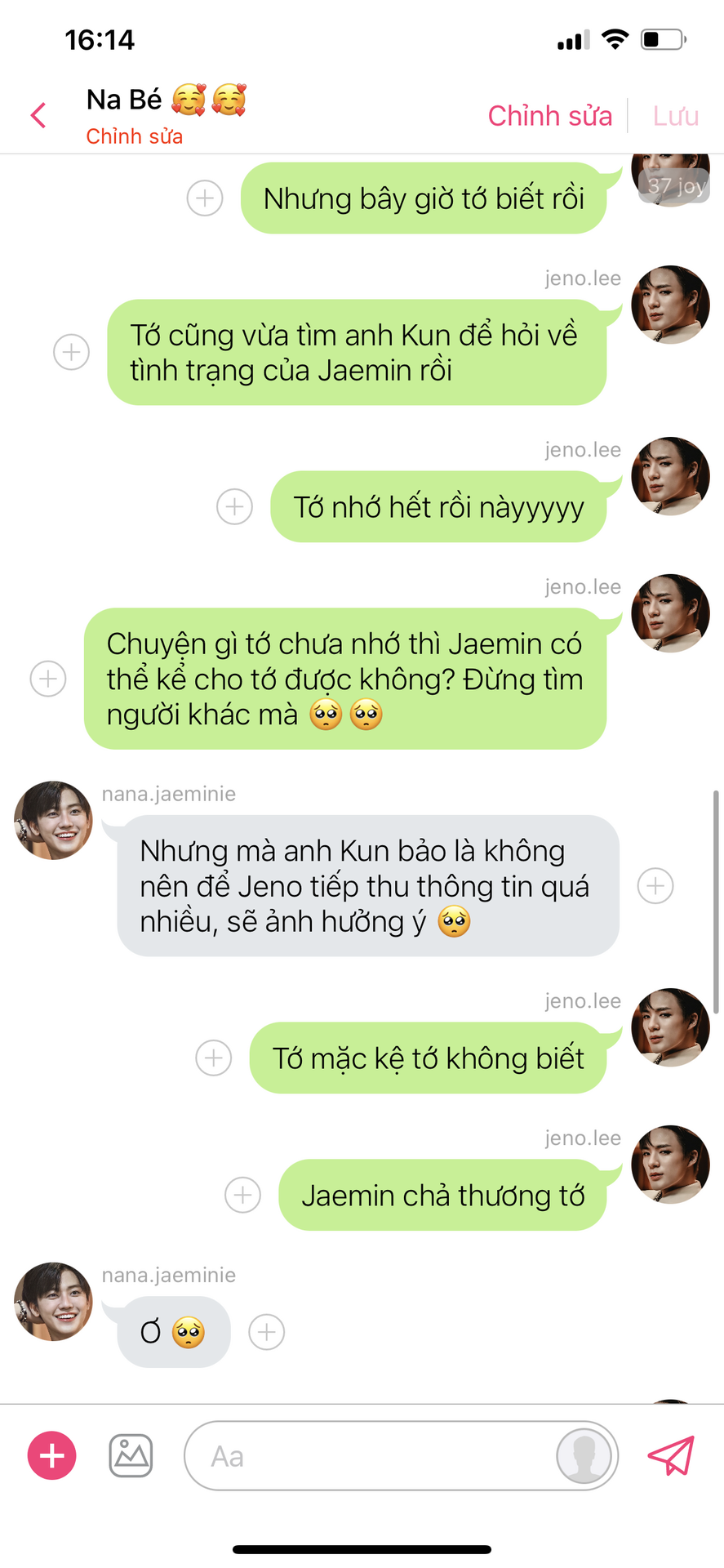Switch sender using avatar in input field
The width and height of the screenshot is (724, 1568).
click(x=584, y=1455)
